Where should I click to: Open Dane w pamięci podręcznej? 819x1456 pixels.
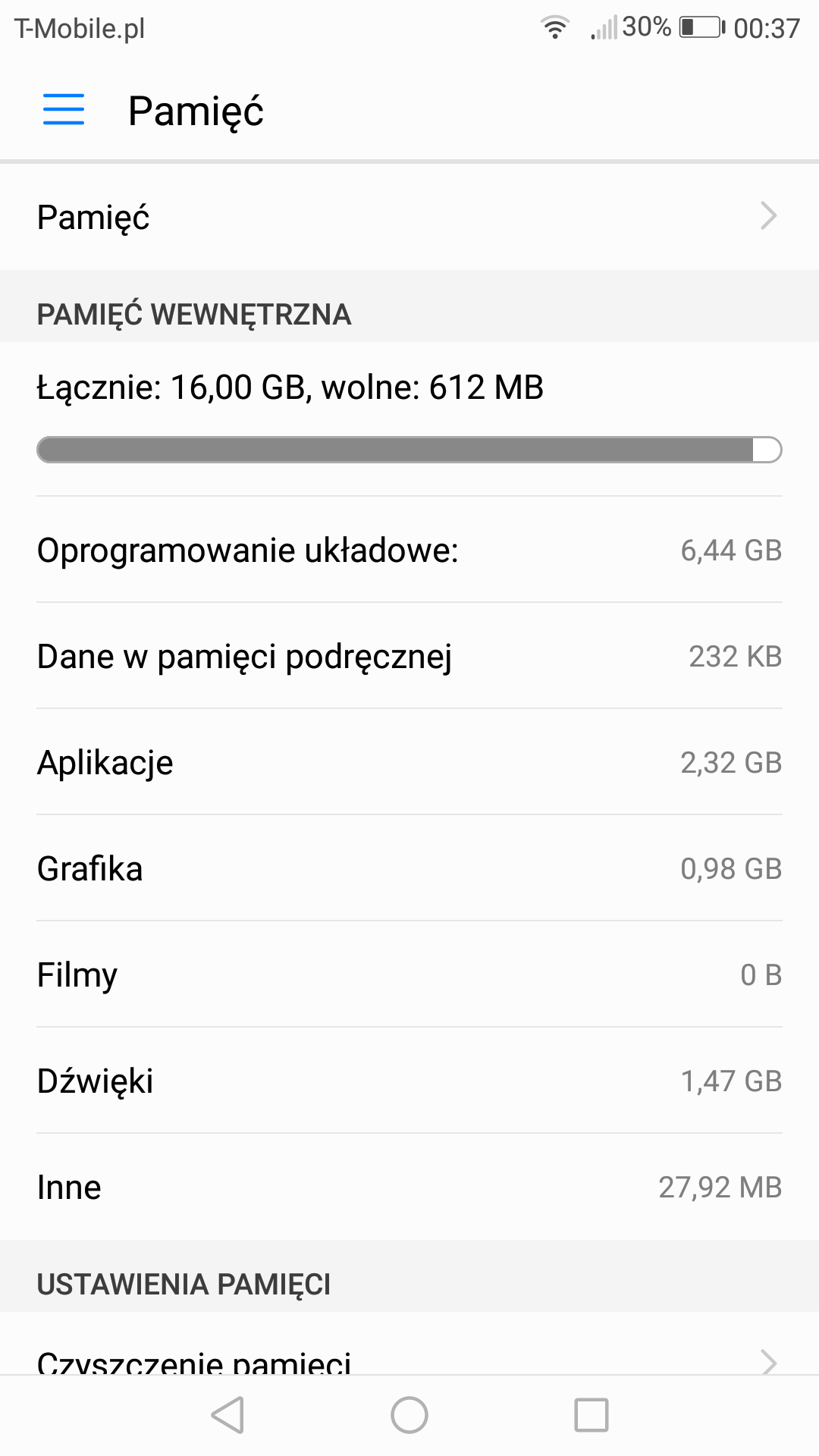click(x=409, y=656)
